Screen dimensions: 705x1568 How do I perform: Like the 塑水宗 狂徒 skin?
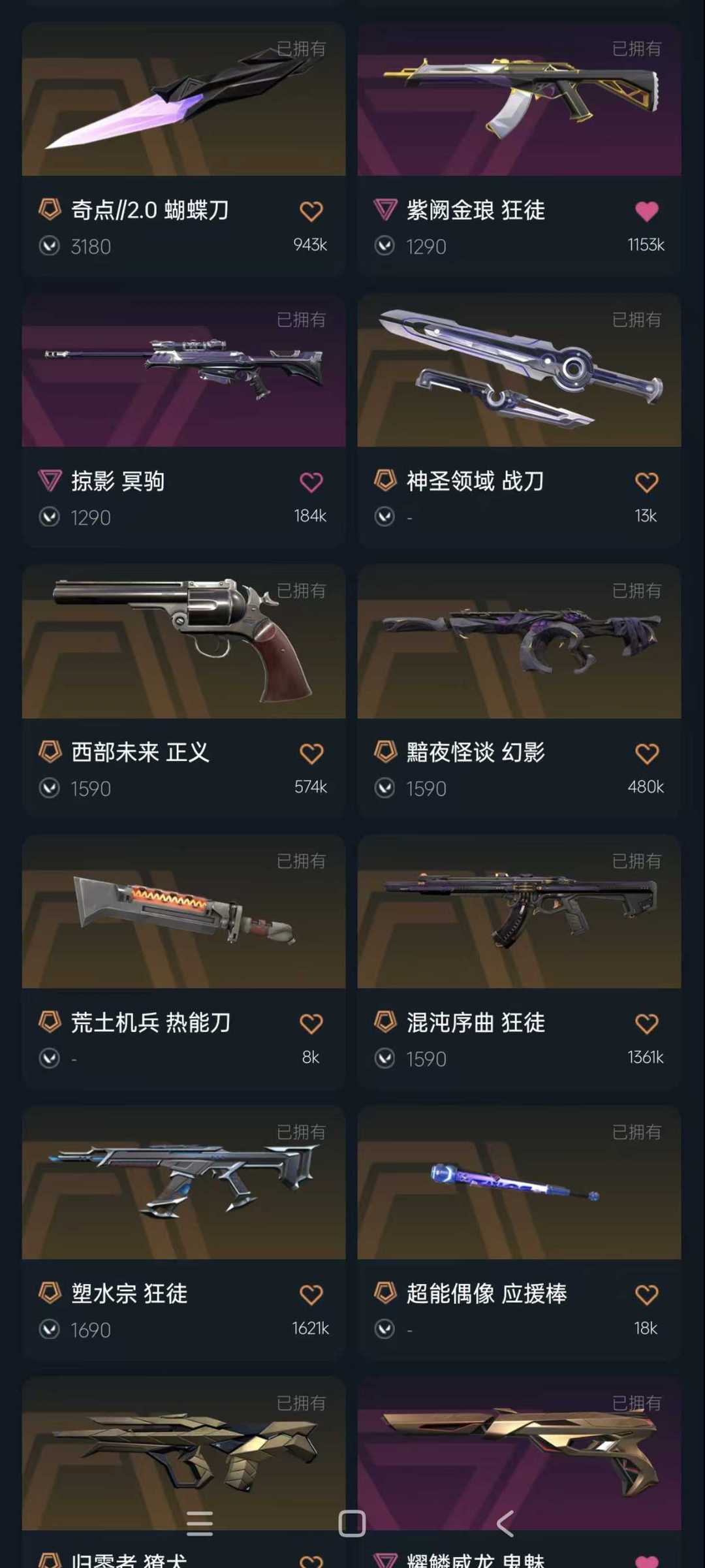click(311, 1294)
